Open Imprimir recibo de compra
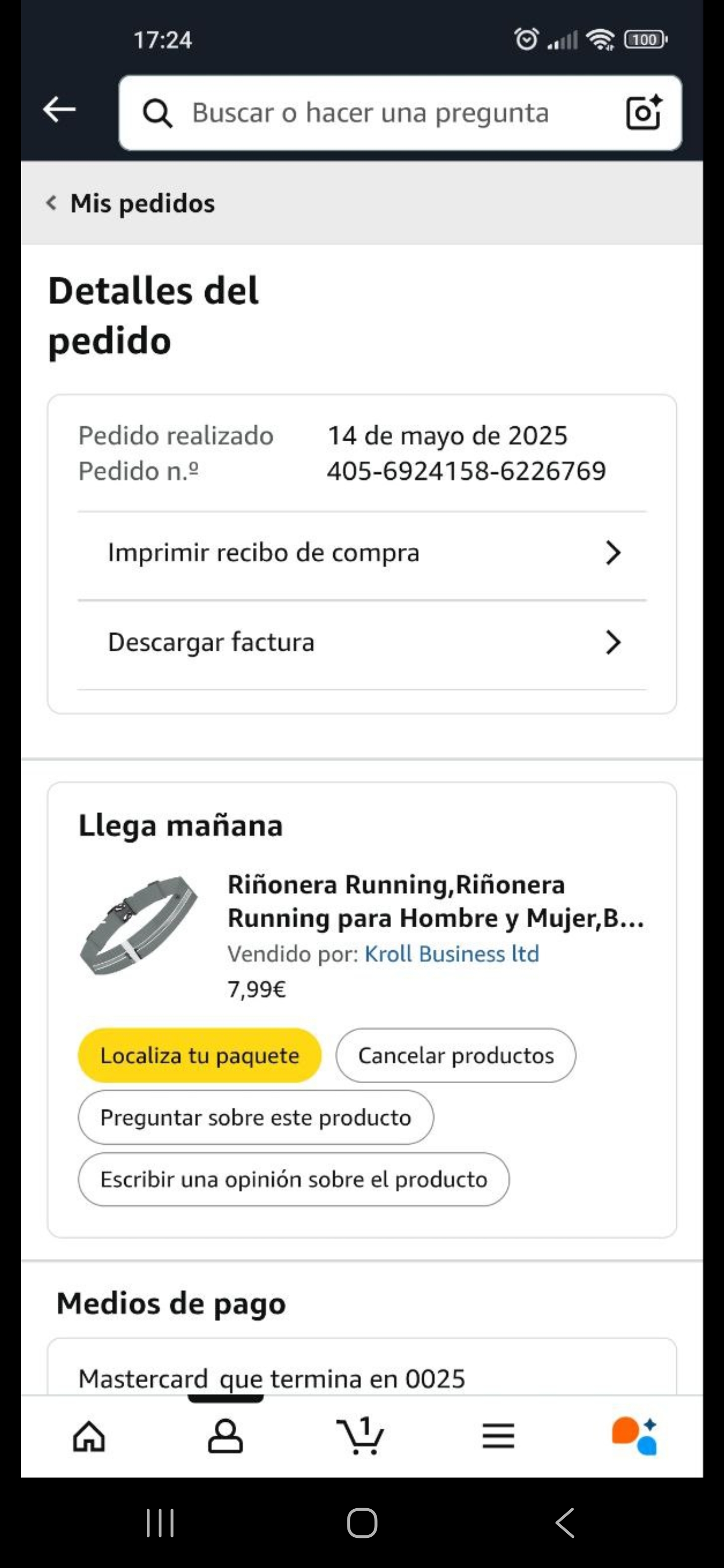The width and height of the screenshot is (724, 1568). (x=361, y=553)
